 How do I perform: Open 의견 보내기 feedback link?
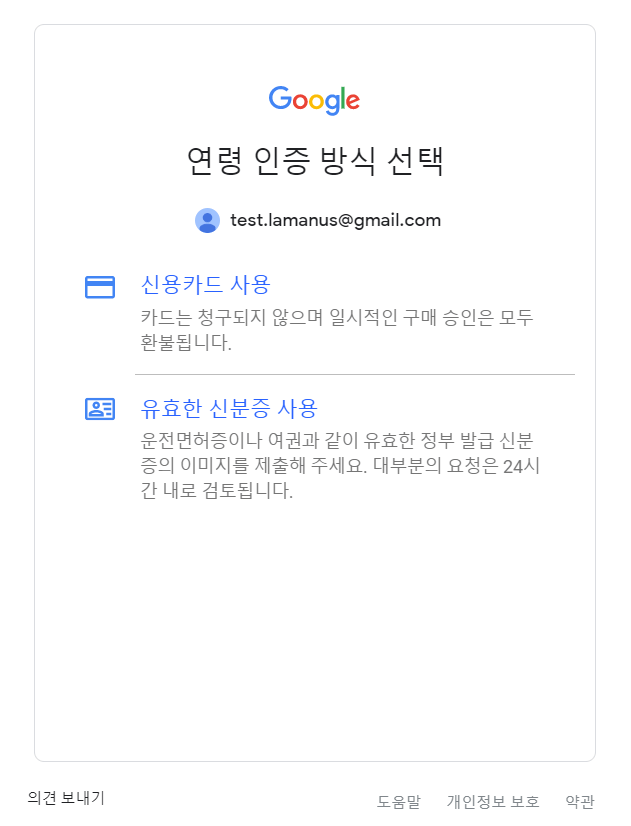66,797
